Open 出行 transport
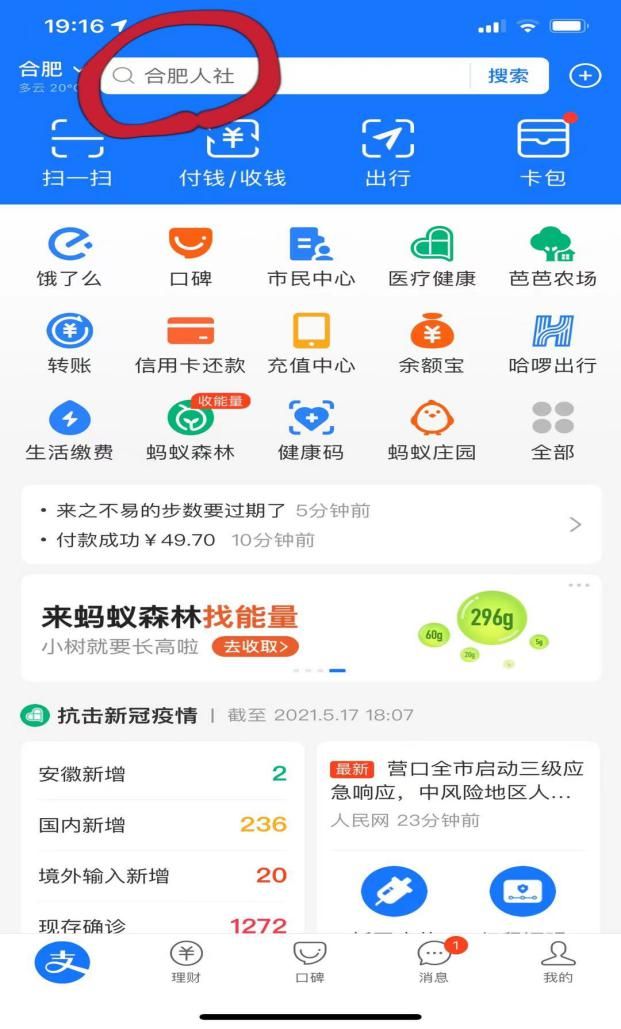 [x=387, y=154]
